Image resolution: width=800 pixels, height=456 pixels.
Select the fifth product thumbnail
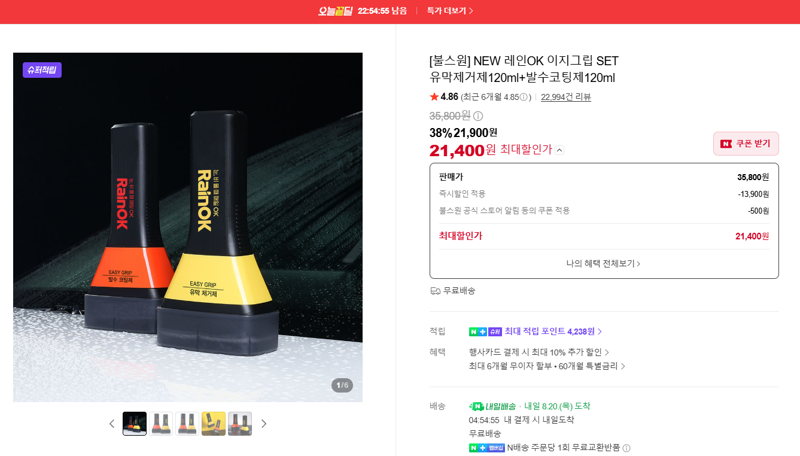(240, 423)
